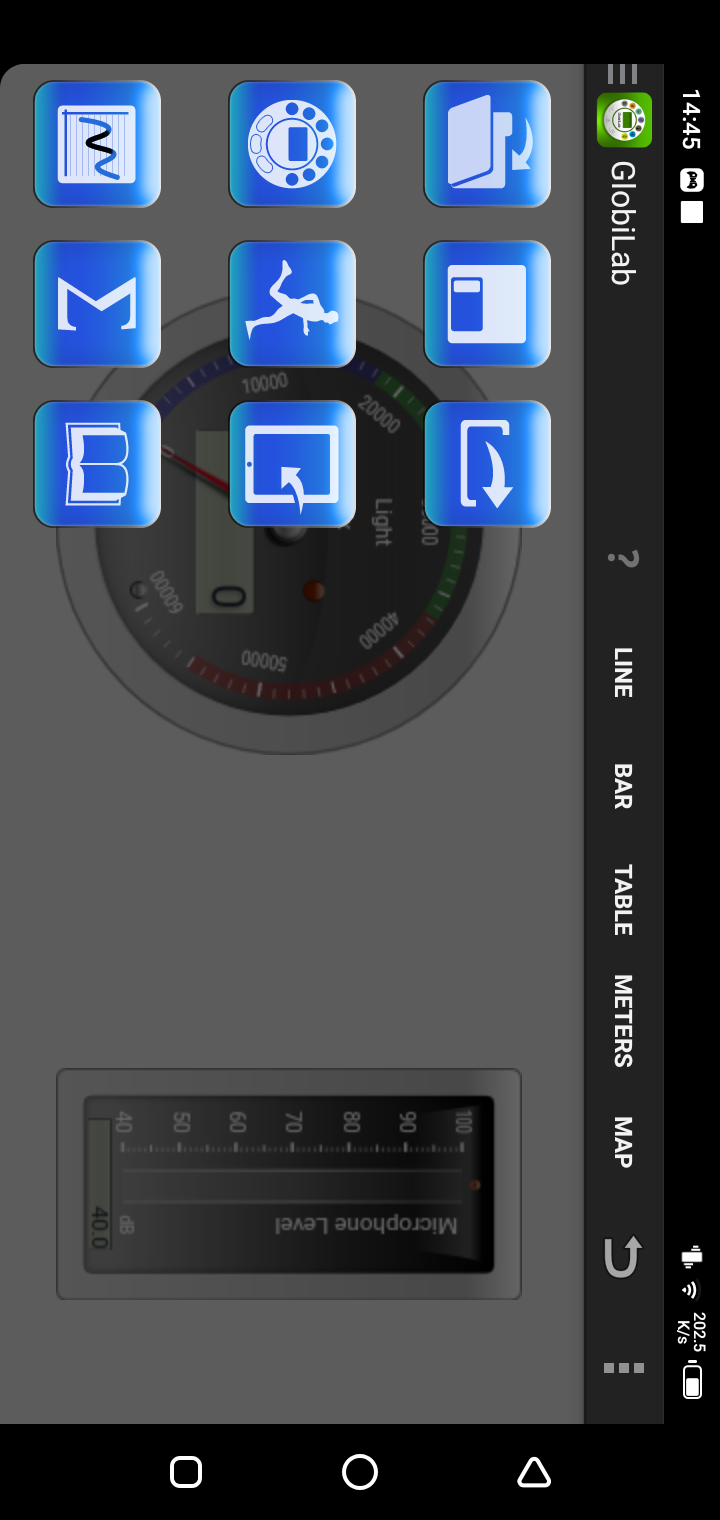Tap the rotary dial sensor icon

(292, 144)
